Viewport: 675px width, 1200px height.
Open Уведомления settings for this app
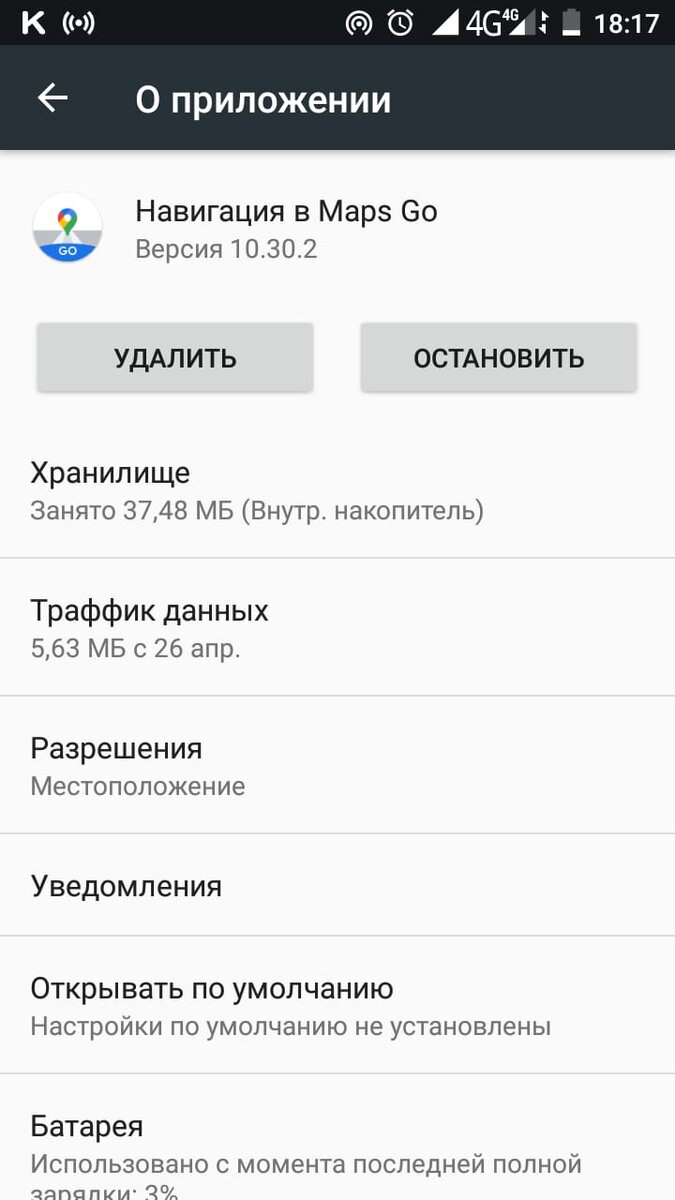tap(337, 886)
